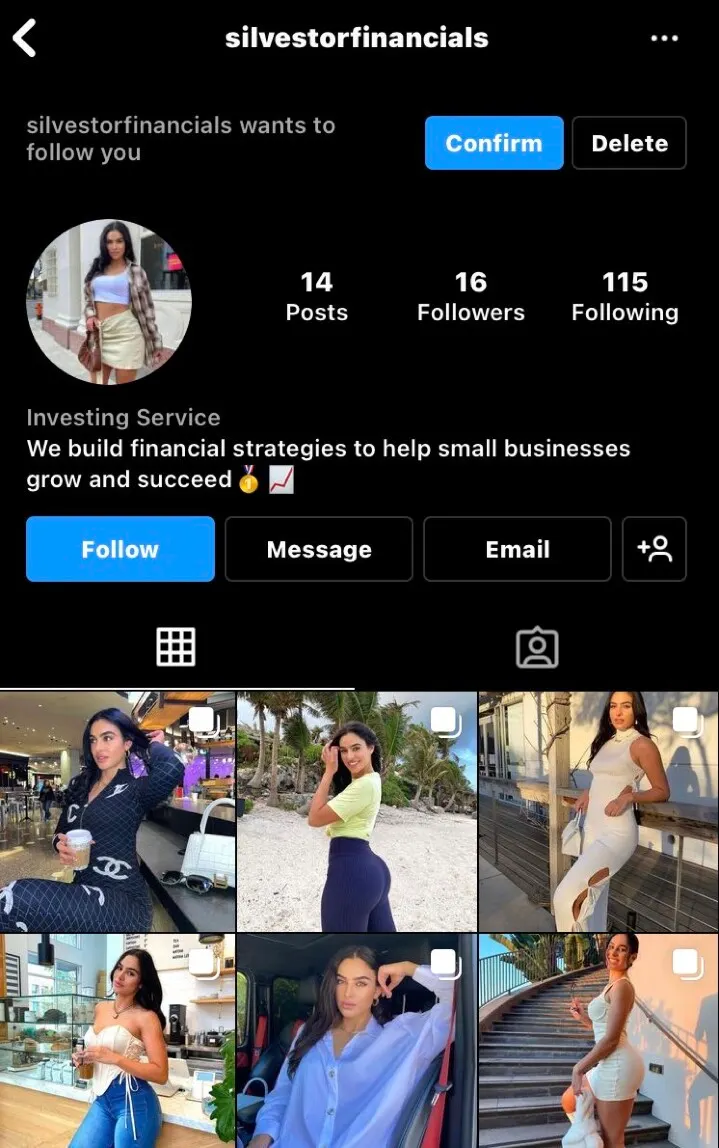Confirm the follow request
Screen dimensions: 719x1148
tap(493, 143)
